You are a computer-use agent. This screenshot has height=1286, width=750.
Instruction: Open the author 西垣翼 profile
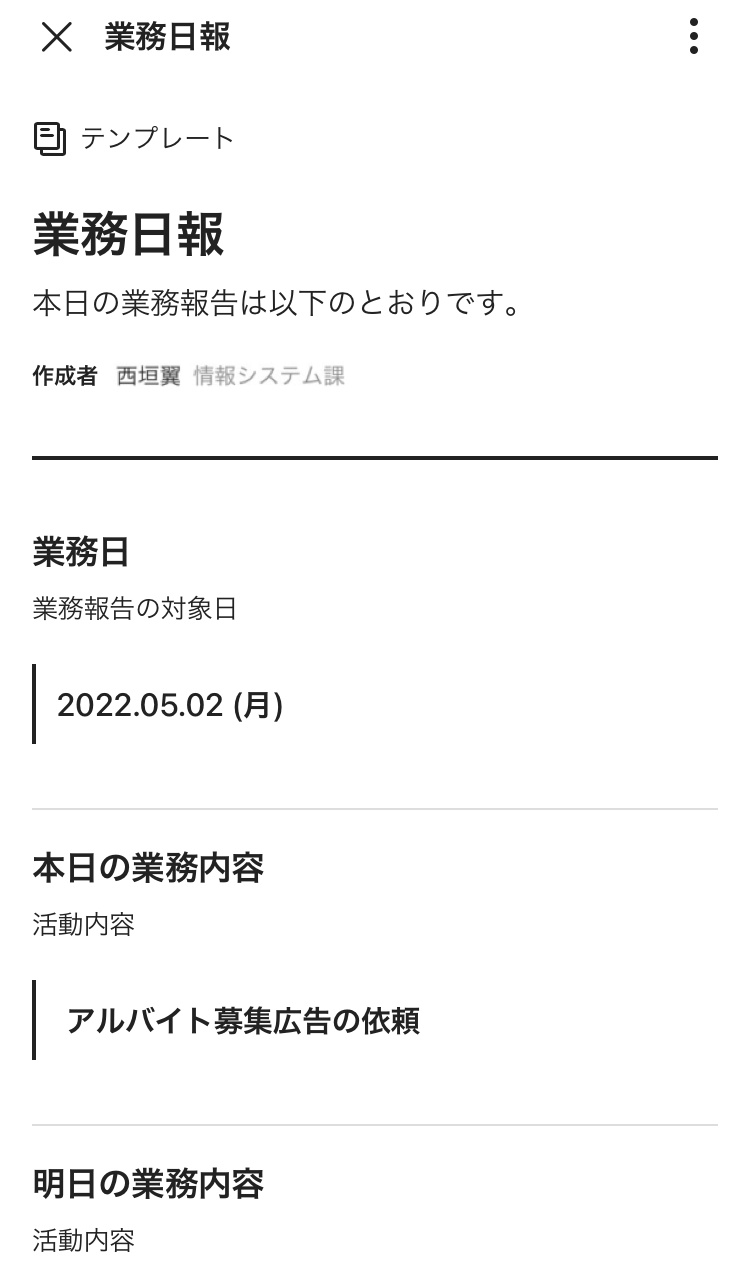point(148,376)
